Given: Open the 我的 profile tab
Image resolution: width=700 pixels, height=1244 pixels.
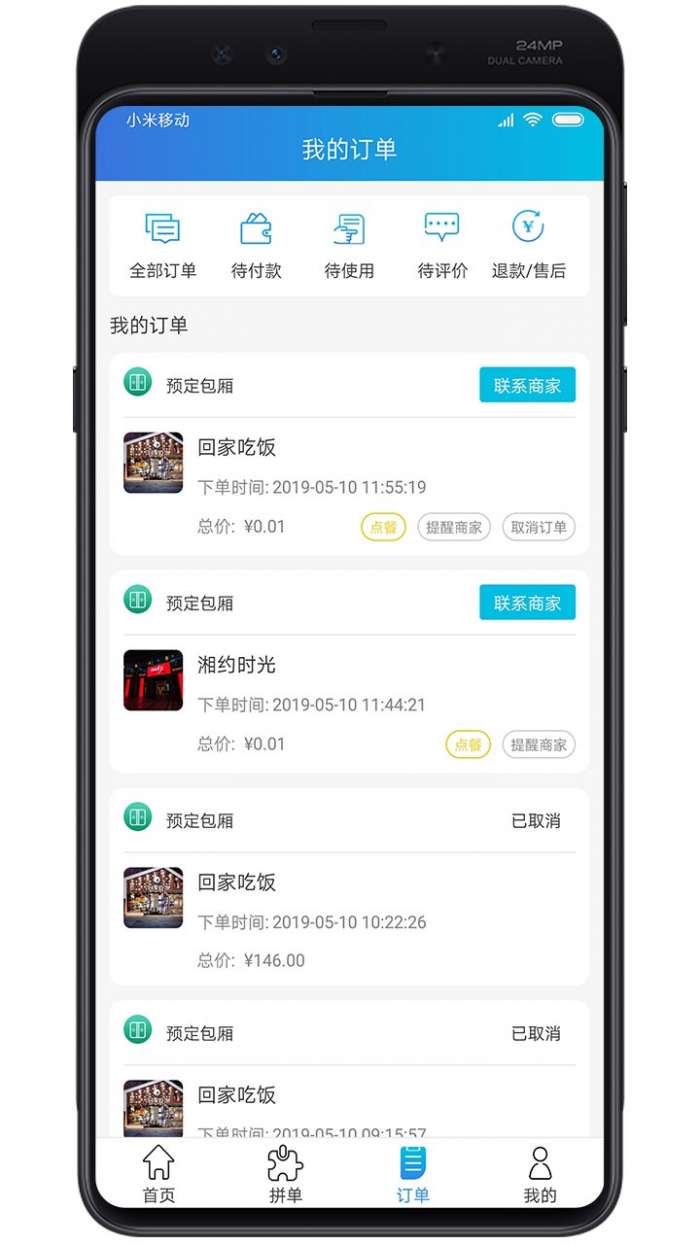Looking at the screenshot, I should (x=539, y=1175).
